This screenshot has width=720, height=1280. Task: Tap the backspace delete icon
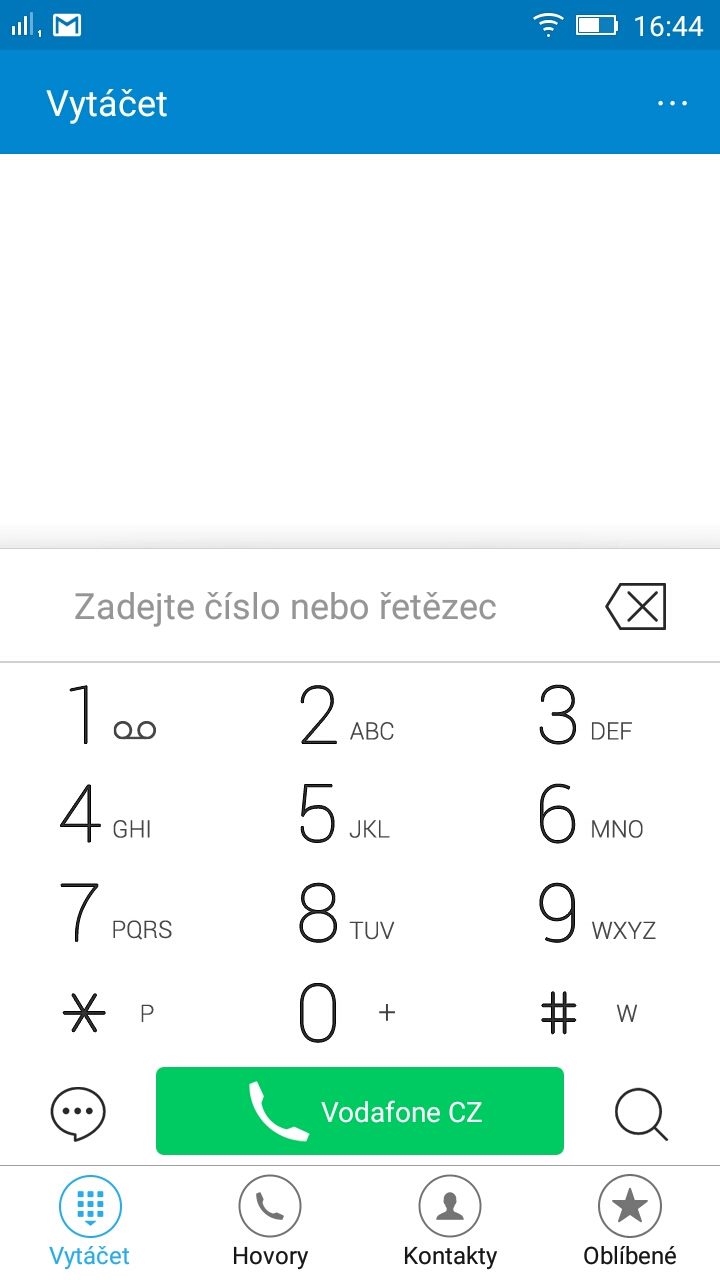coord(636,607)
